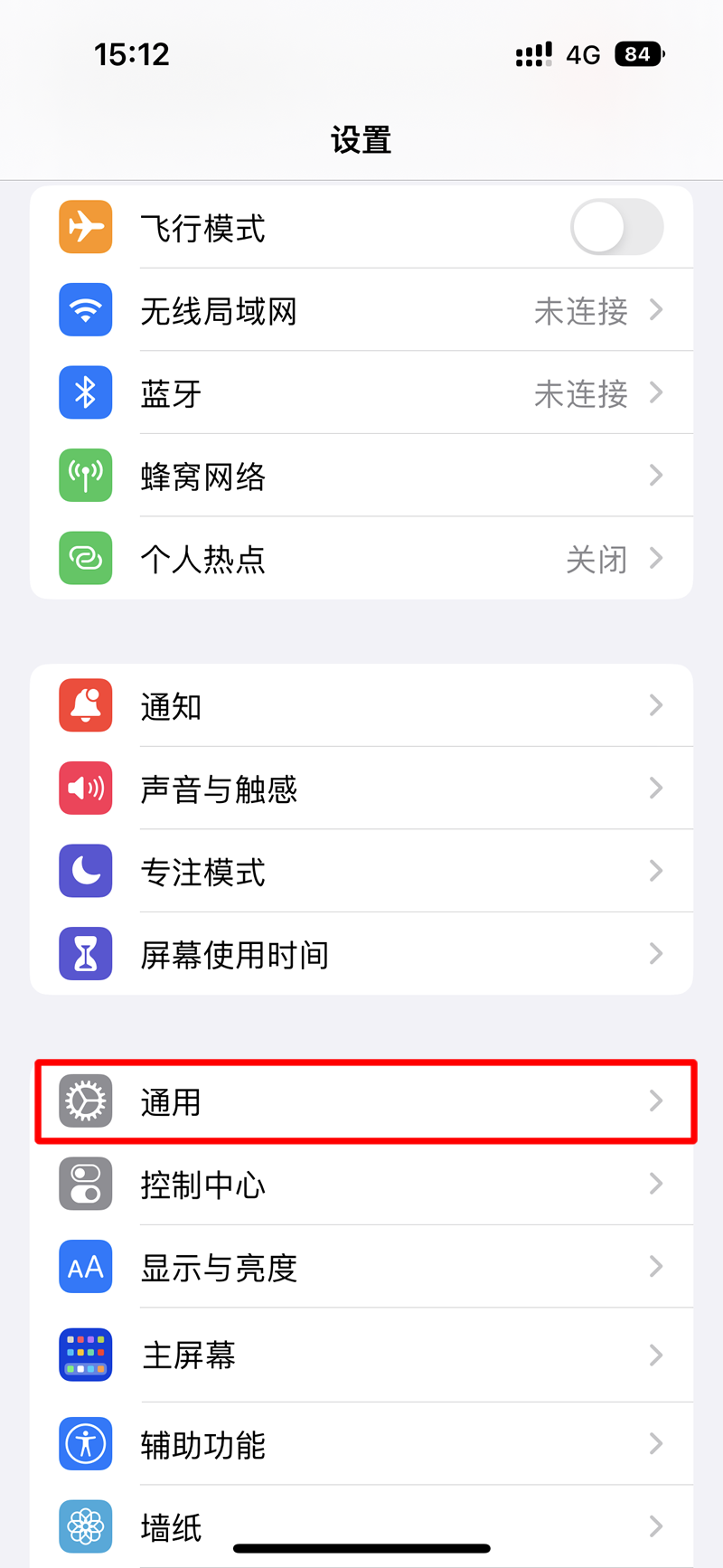723x1568 pixels.
Task: Open 蓝牙 Bluetooth settings
Action: 361,393
